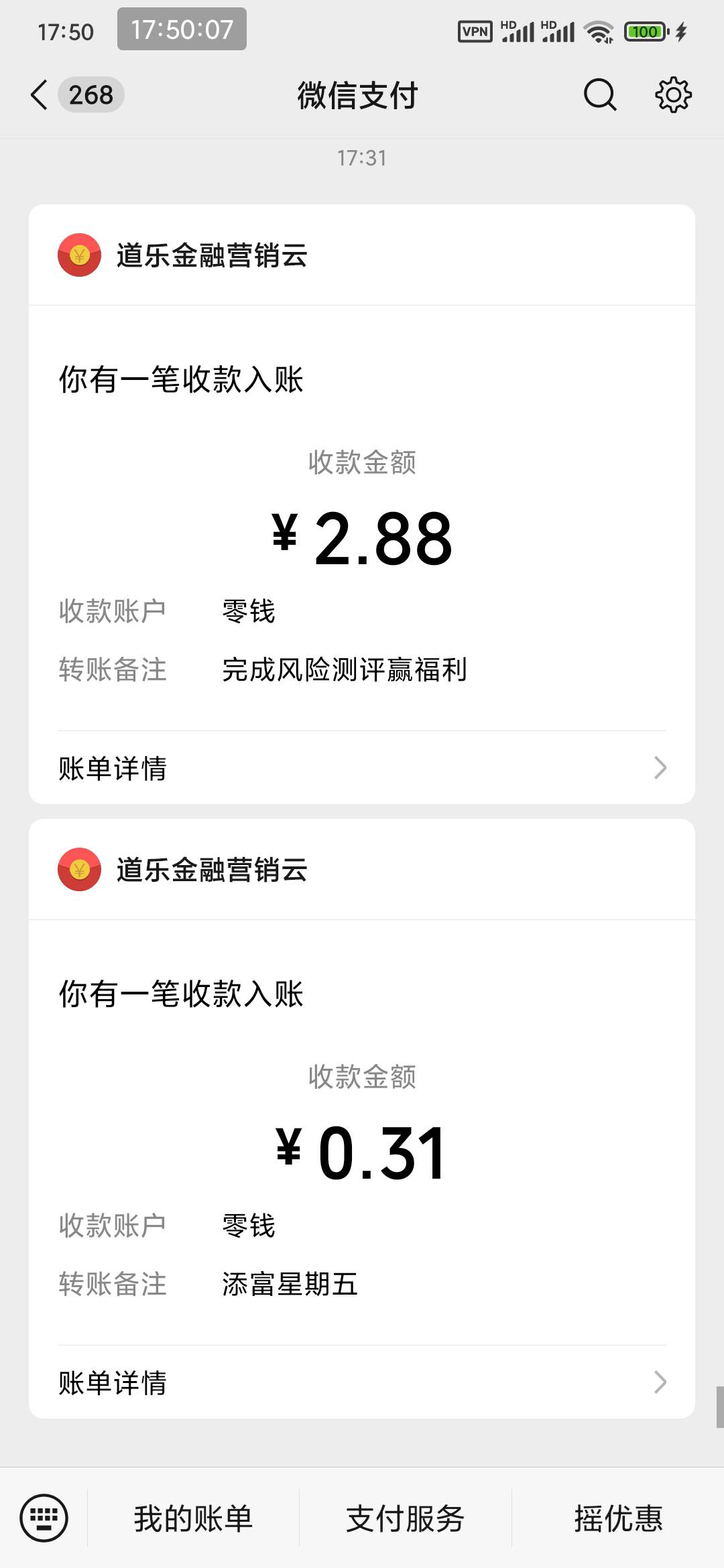Open the 我的账单 menu
Image resolution: width=724 pixels, height=1568 pixels.
point(193,1518)
